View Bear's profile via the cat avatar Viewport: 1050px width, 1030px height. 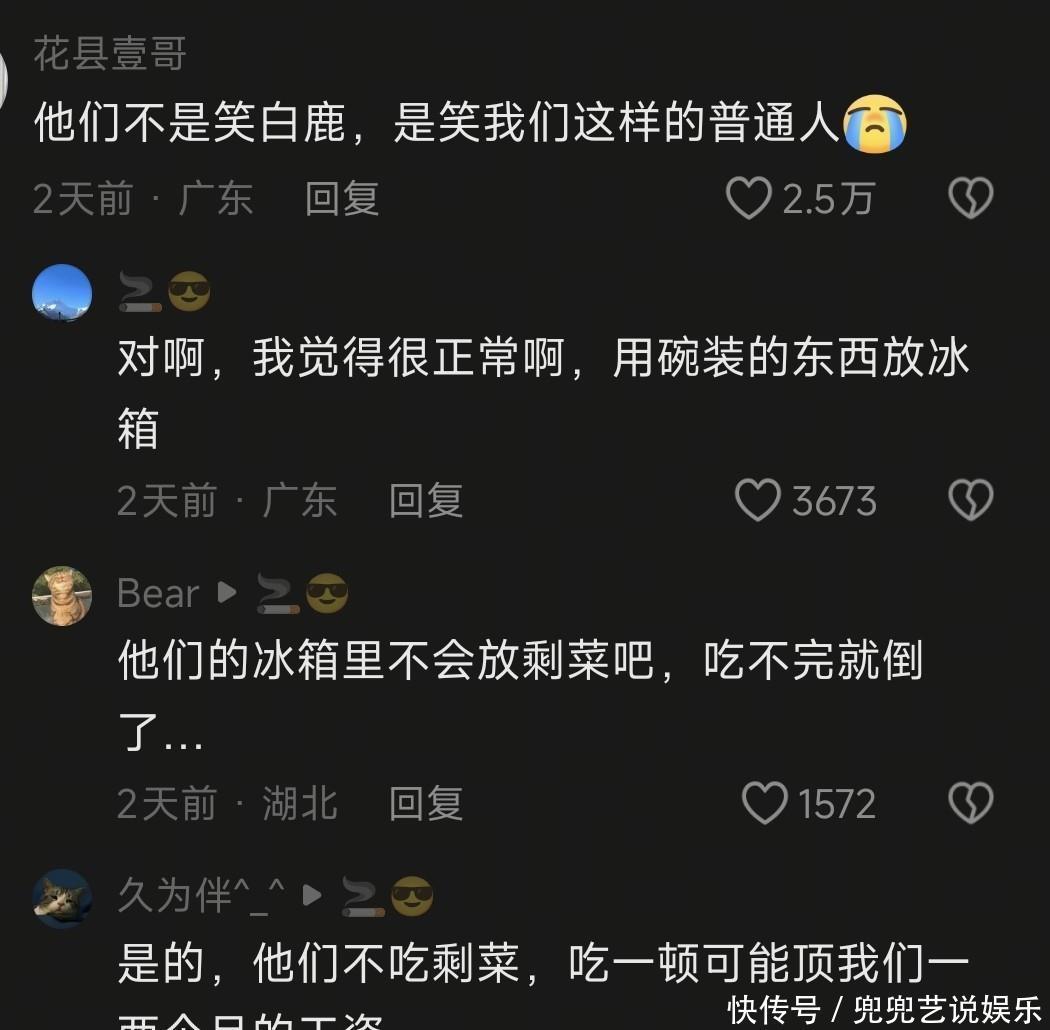tap(62, 596)
